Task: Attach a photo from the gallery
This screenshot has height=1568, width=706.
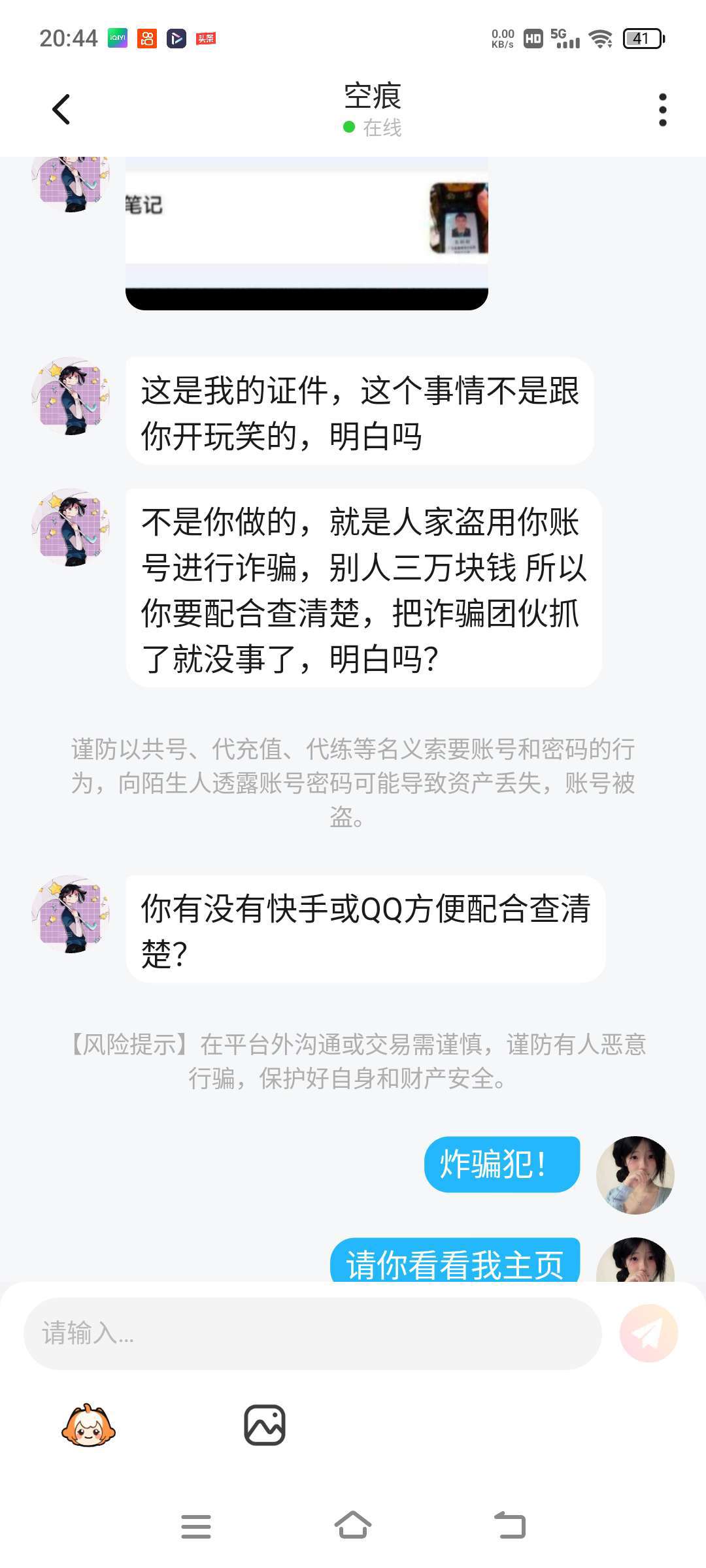Action: [265, 1425]
